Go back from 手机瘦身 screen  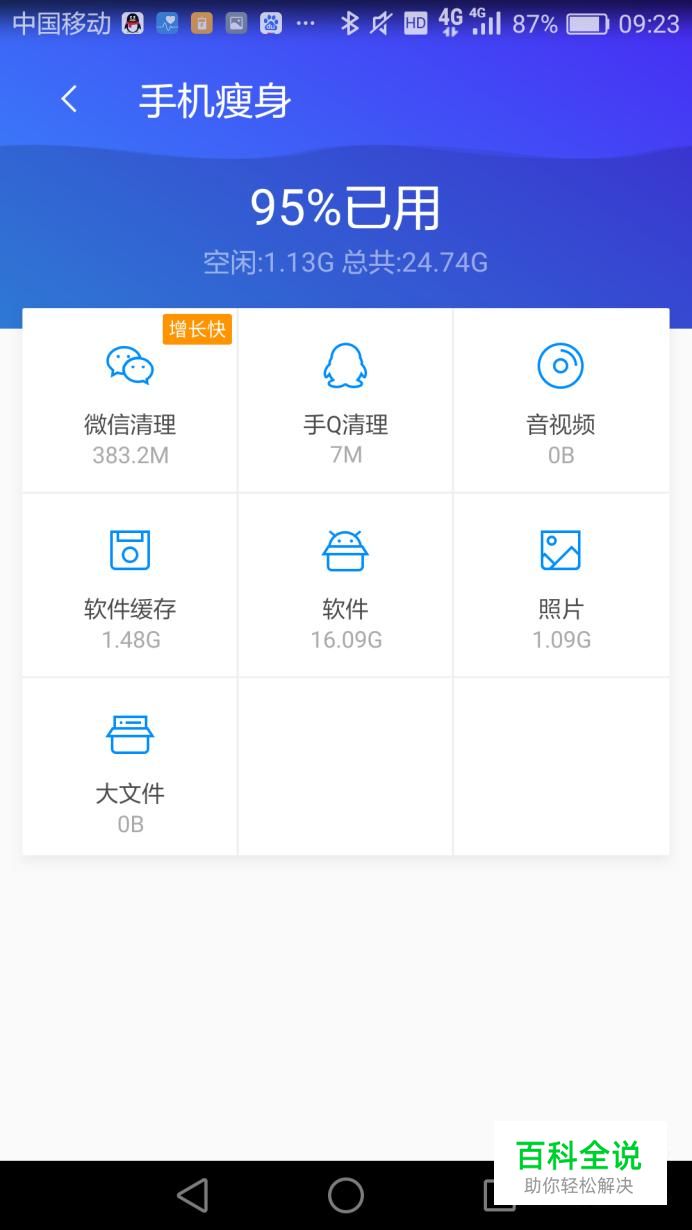pyautogui.click(x=69, y=99)
